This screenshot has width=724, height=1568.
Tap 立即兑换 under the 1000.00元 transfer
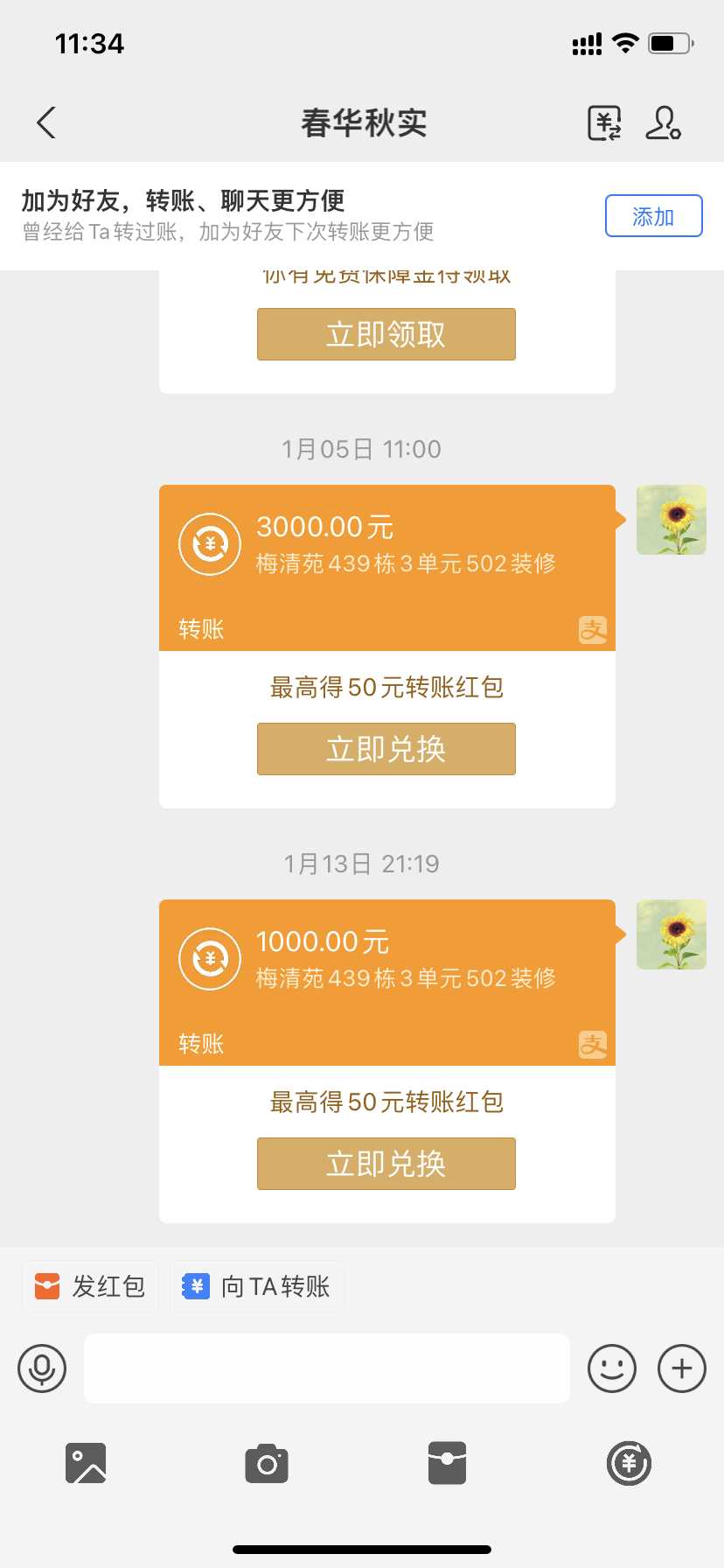tap(386, 1164)
